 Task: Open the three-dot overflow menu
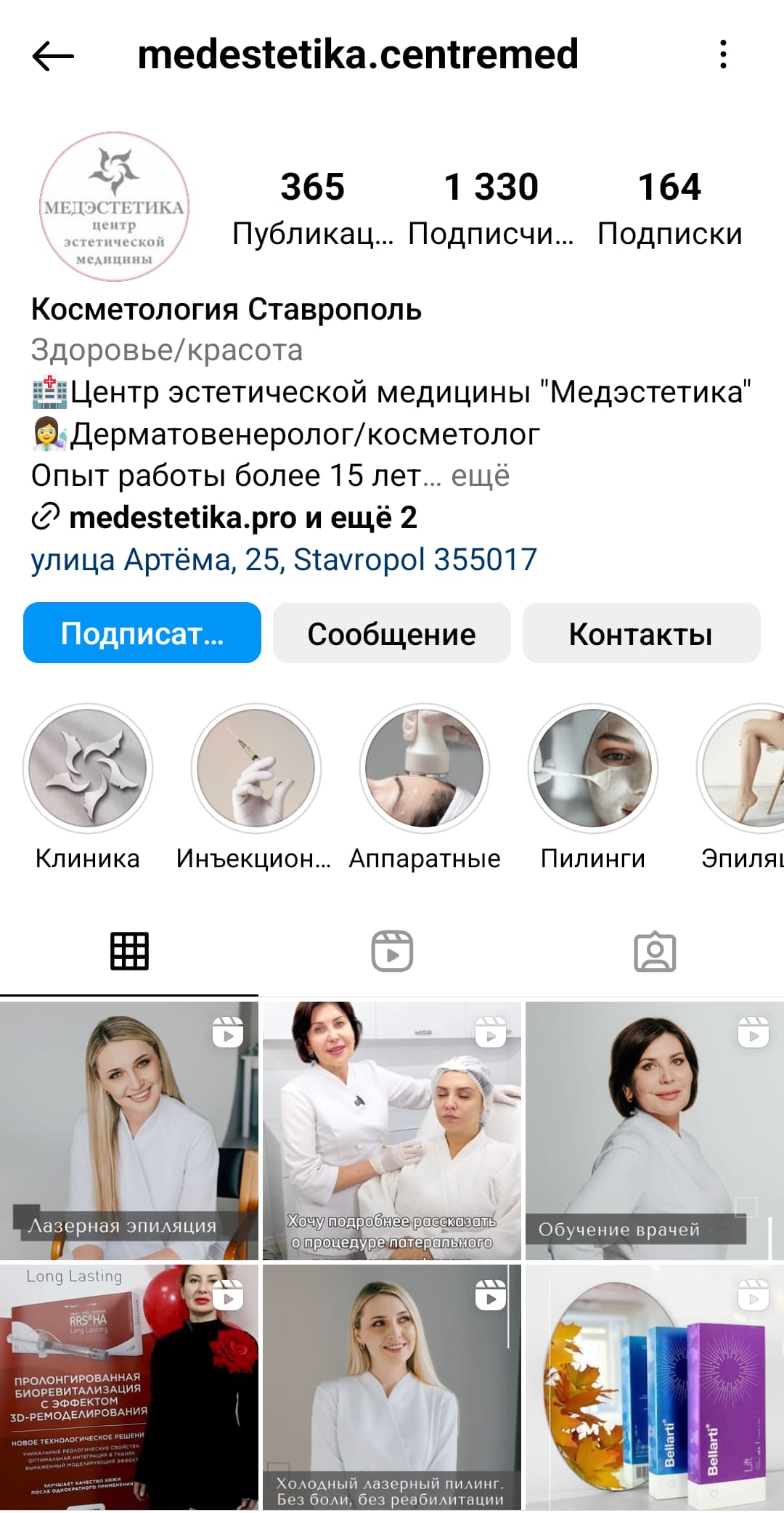point(723,55)
